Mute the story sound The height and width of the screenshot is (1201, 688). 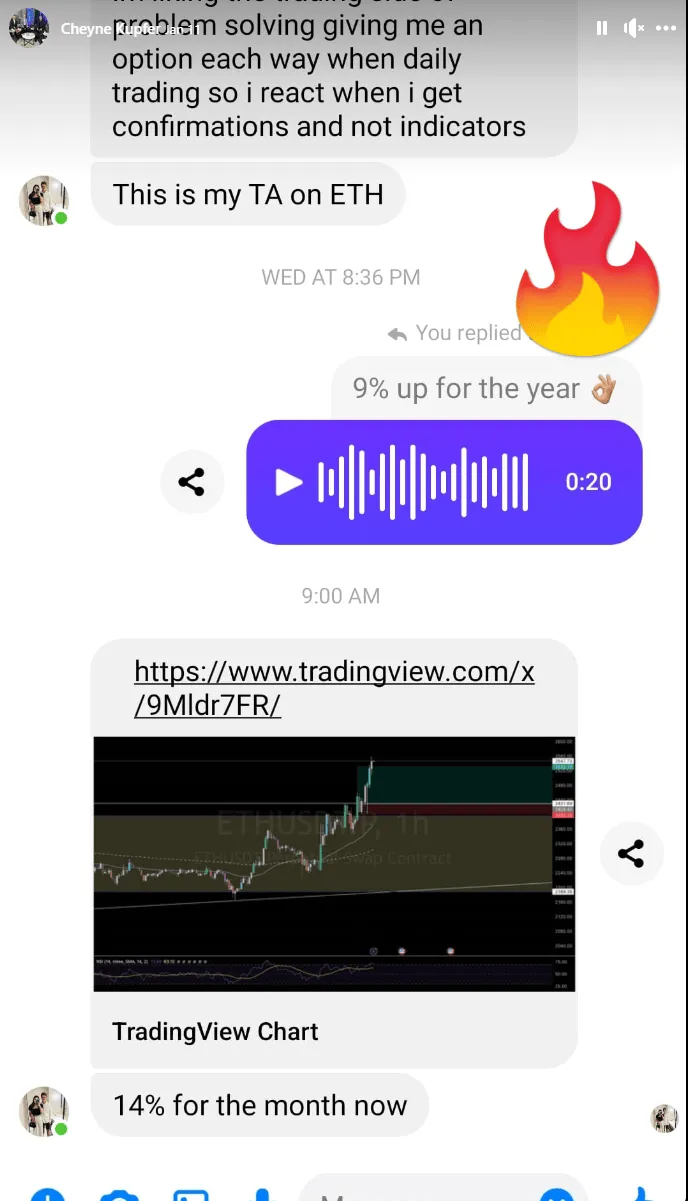(632, 29)
